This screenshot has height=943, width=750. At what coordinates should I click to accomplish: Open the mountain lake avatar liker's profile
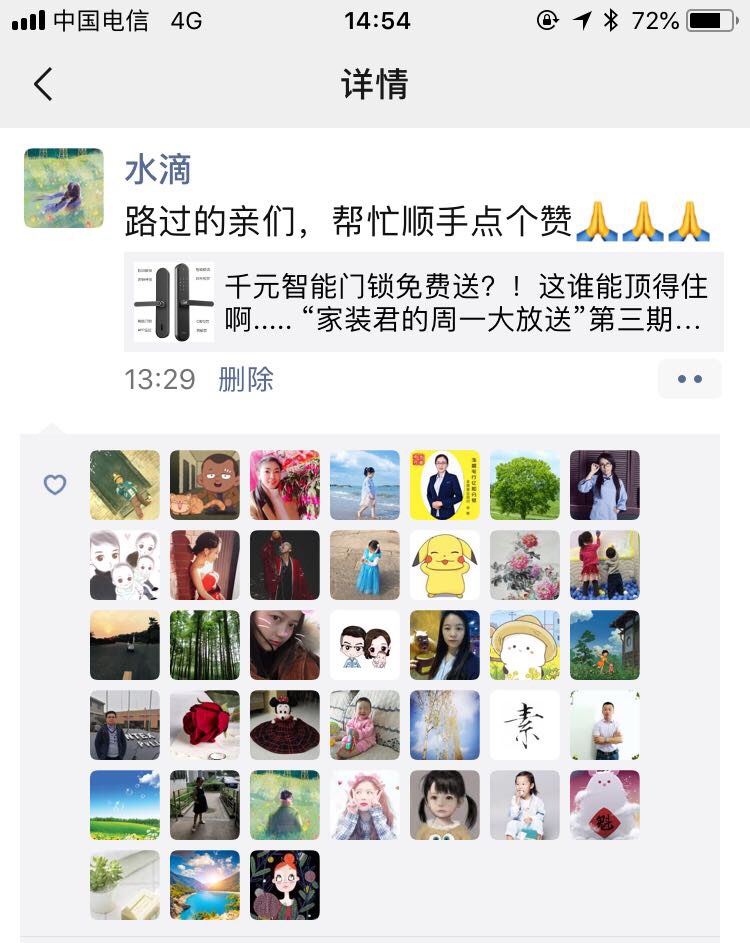[x=205, y=885]
